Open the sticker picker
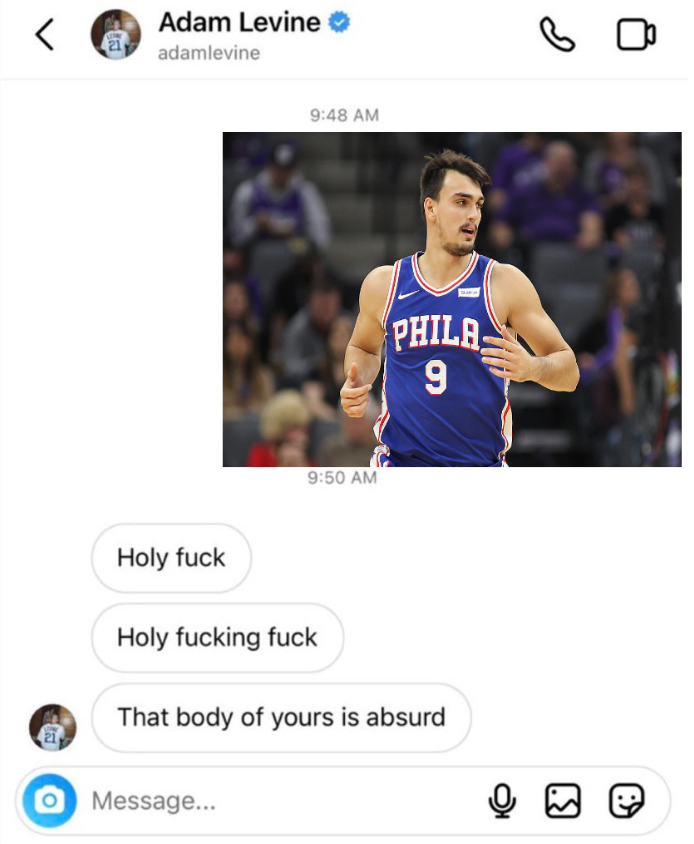 click(x=626, y=800)
